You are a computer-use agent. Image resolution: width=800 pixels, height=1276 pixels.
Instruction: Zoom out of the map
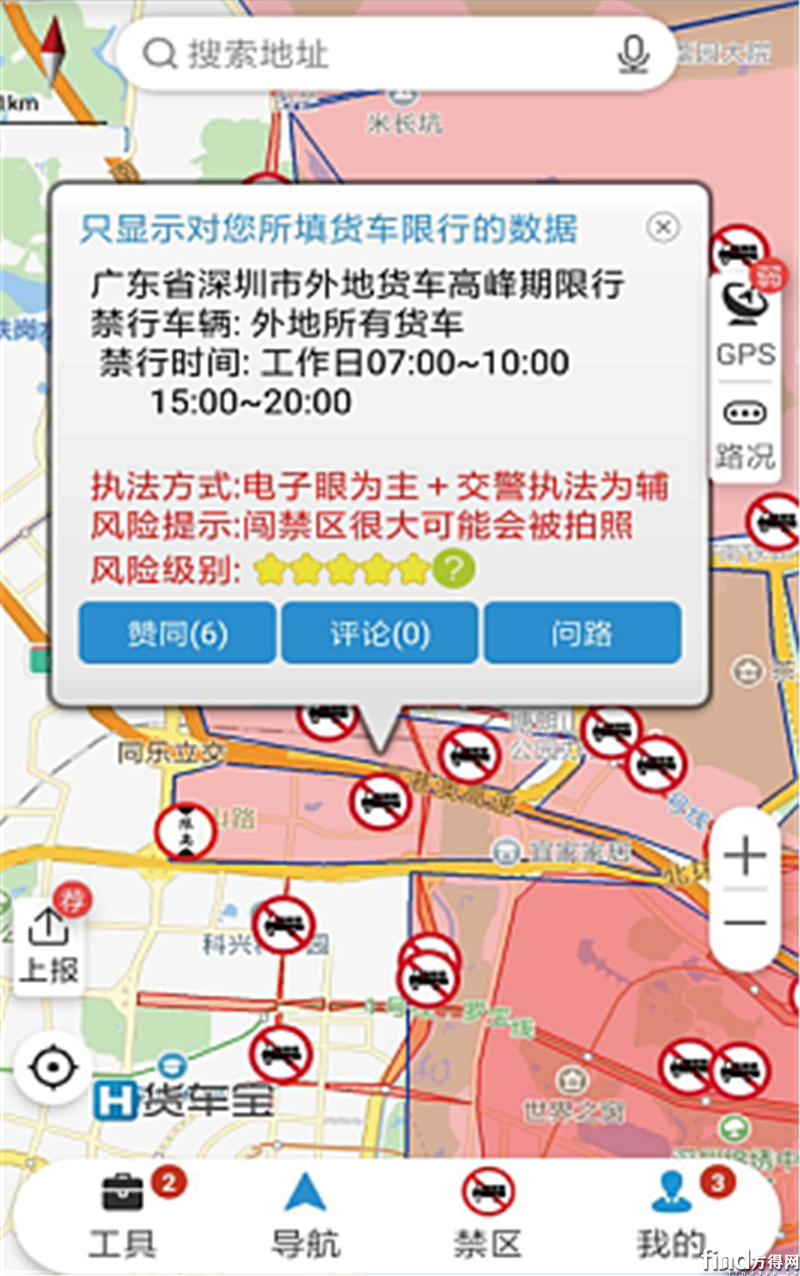[x=745, y=922]
